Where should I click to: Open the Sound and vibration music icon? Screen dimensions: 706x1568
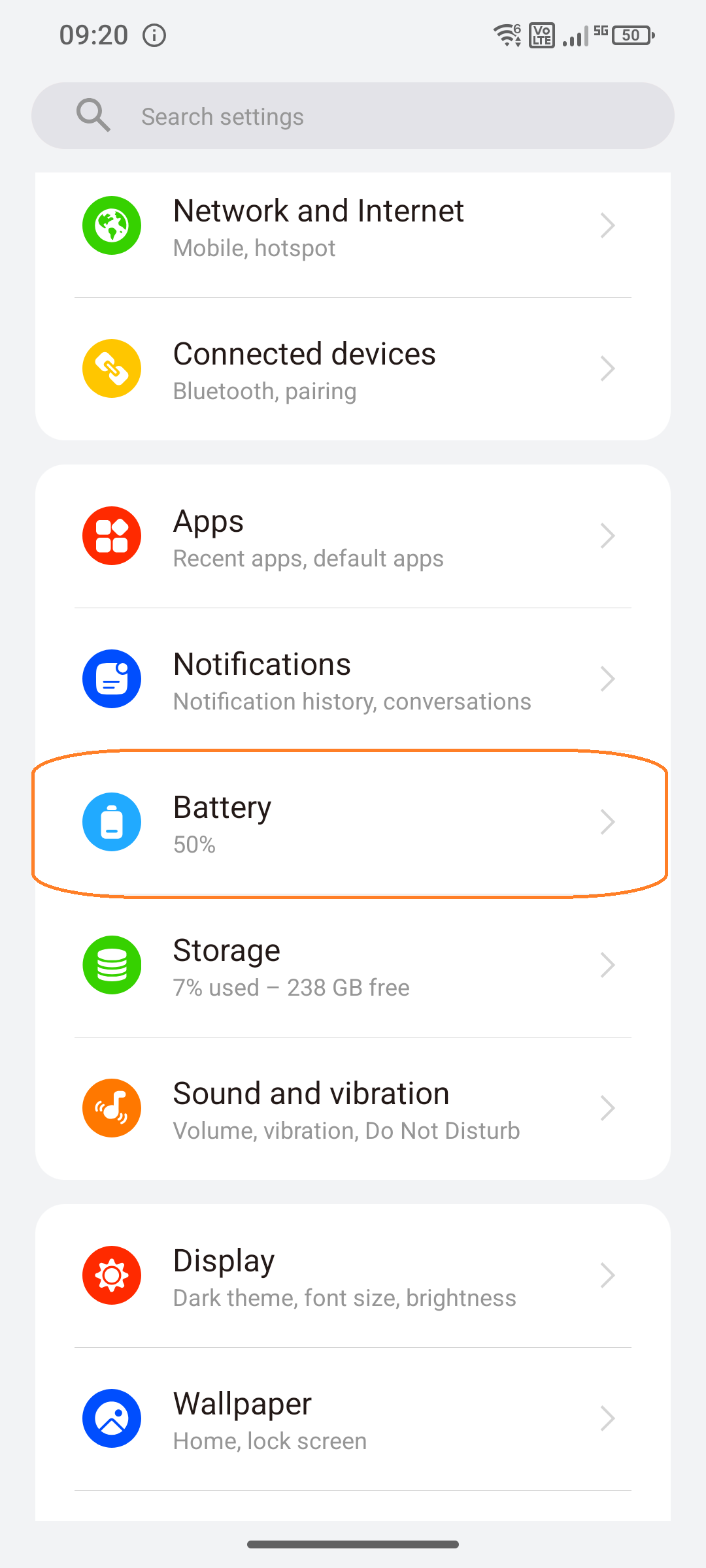tap(111, 1108)
